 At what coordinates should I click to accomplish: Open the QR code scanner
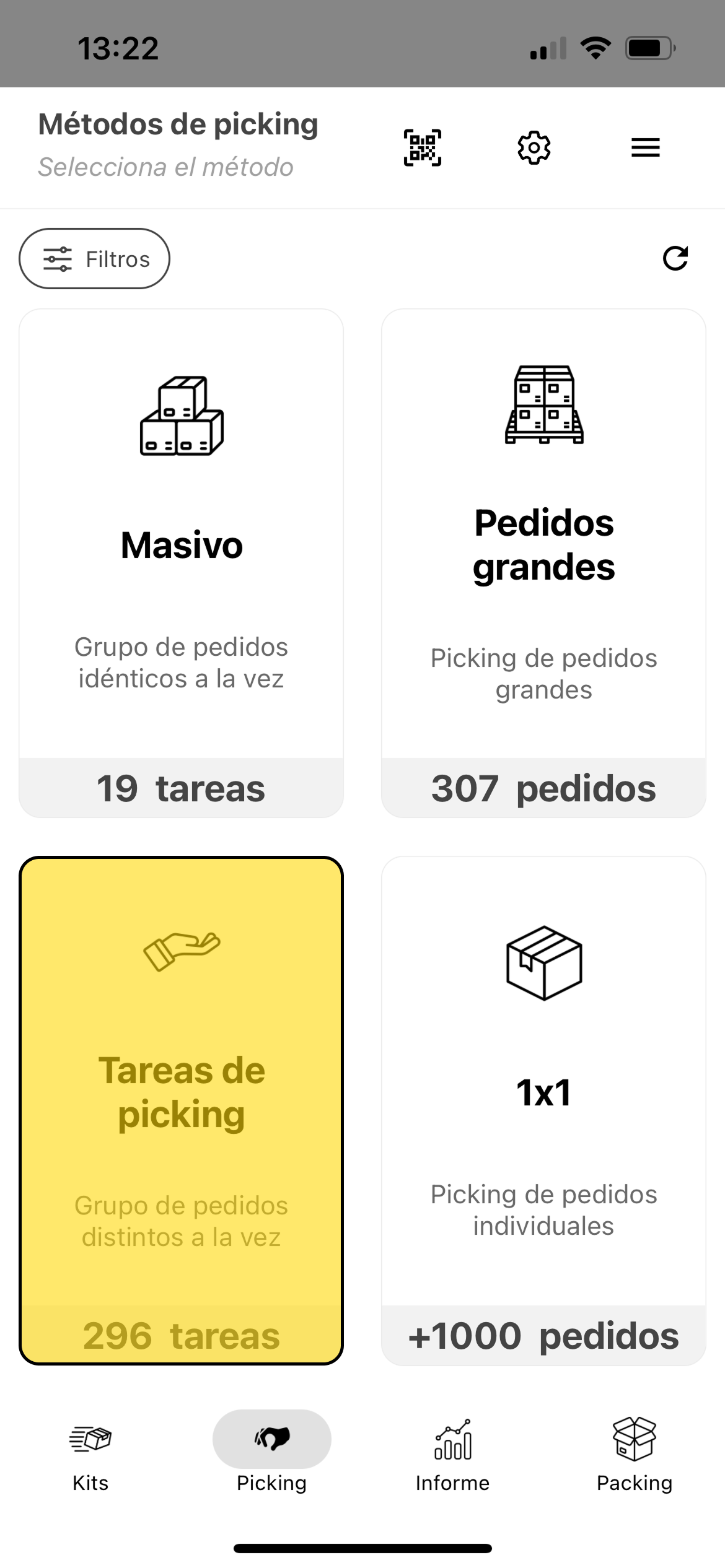click(422, 147)
